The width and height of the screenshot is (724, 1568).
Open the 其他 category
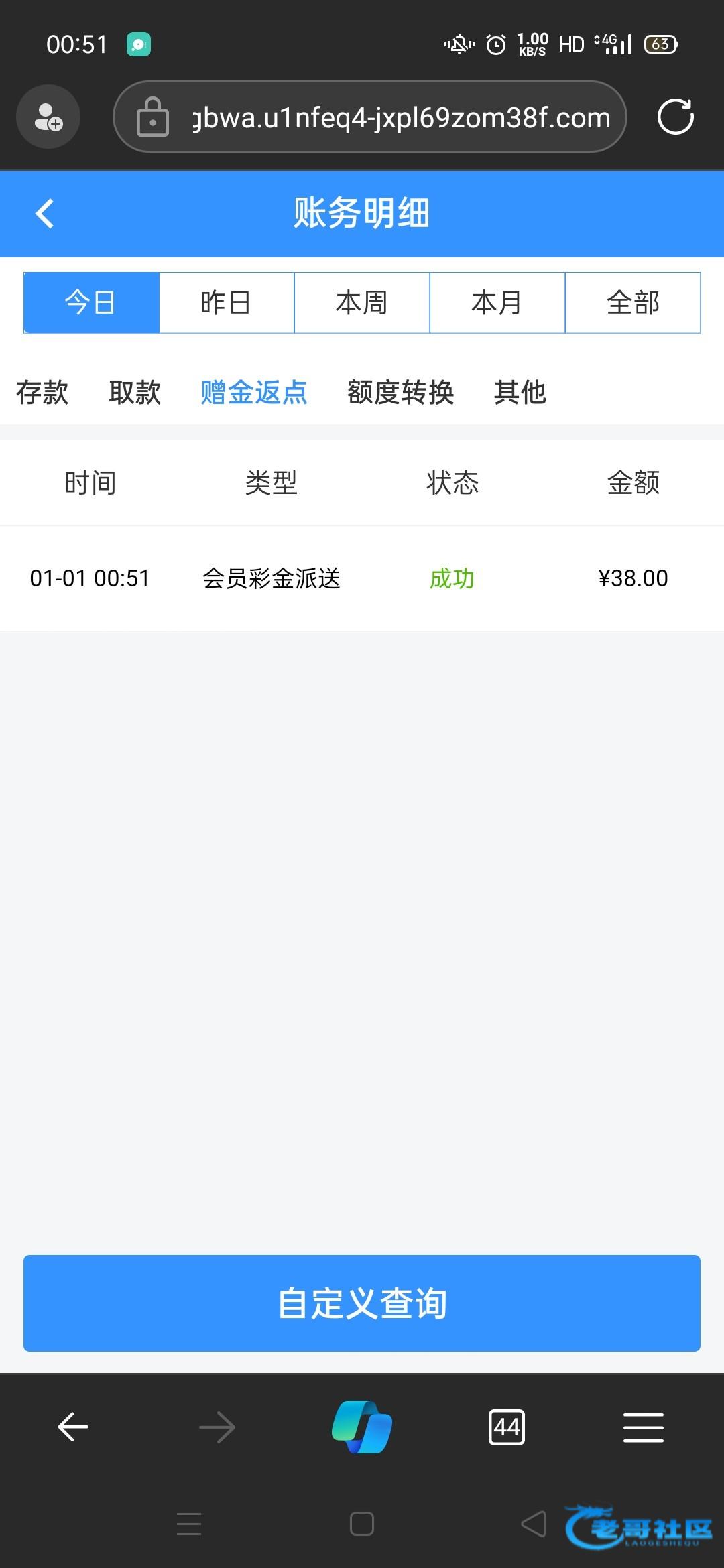[x=520, y=393]
